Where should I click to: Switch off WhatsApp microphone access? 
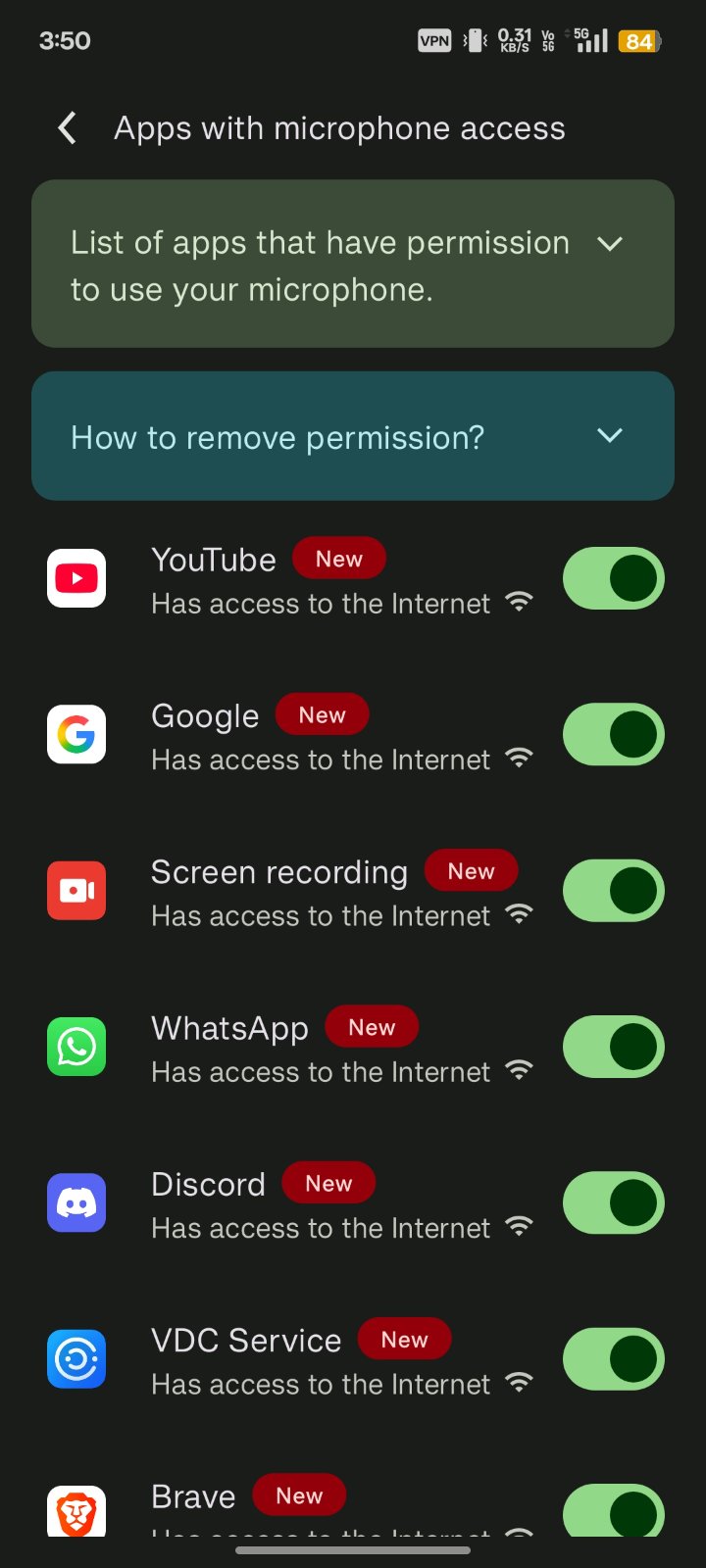coord(614,1047)
